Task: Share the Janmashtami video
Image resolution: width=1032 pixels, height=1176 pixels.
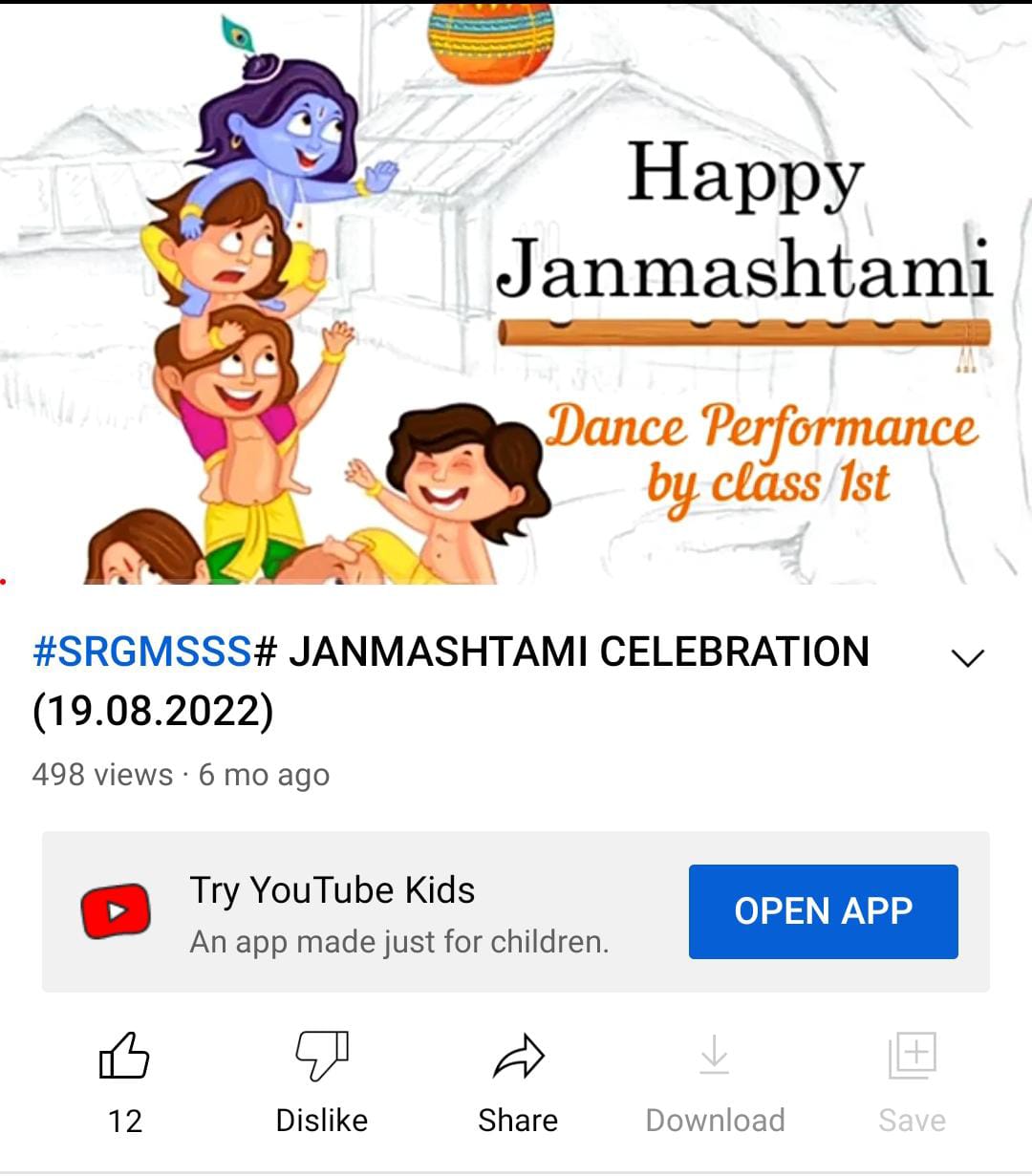Action: [x=518, y=1057]
